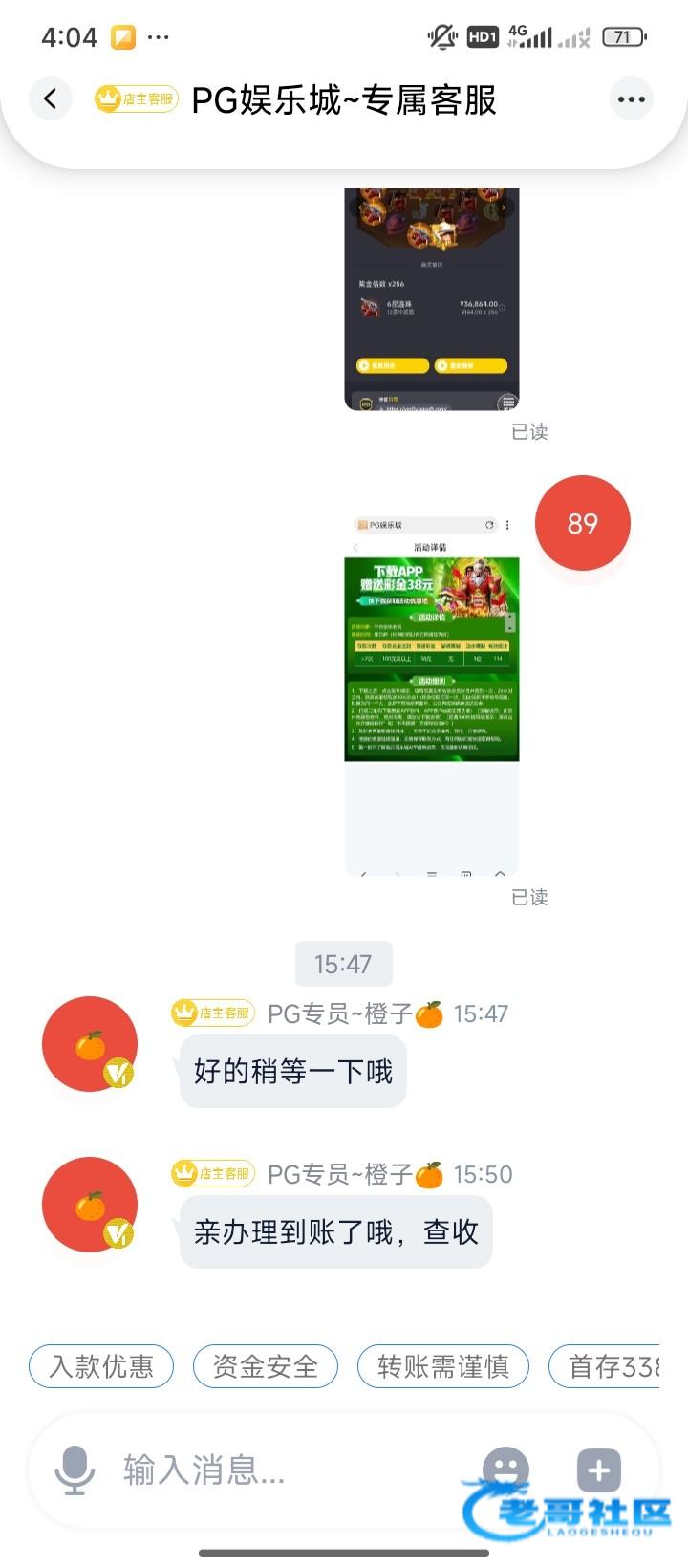This screenshot has width=688, height=1568.
Task: Open the plus attachment menu
Action: click(599, 1470)
